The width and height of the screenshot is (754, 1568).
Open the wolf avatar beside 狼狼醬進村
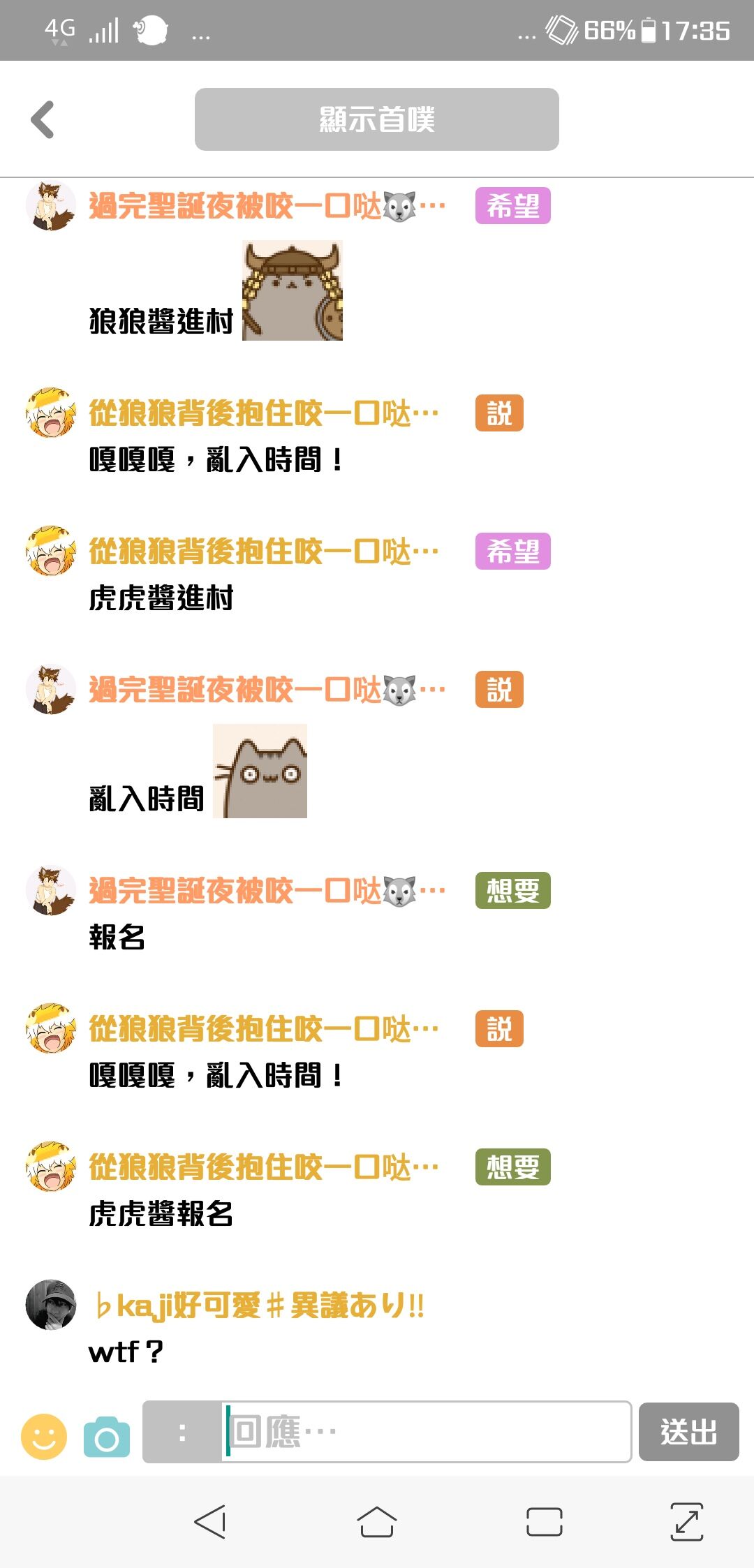pyautogui.click(x=50, y=206)
